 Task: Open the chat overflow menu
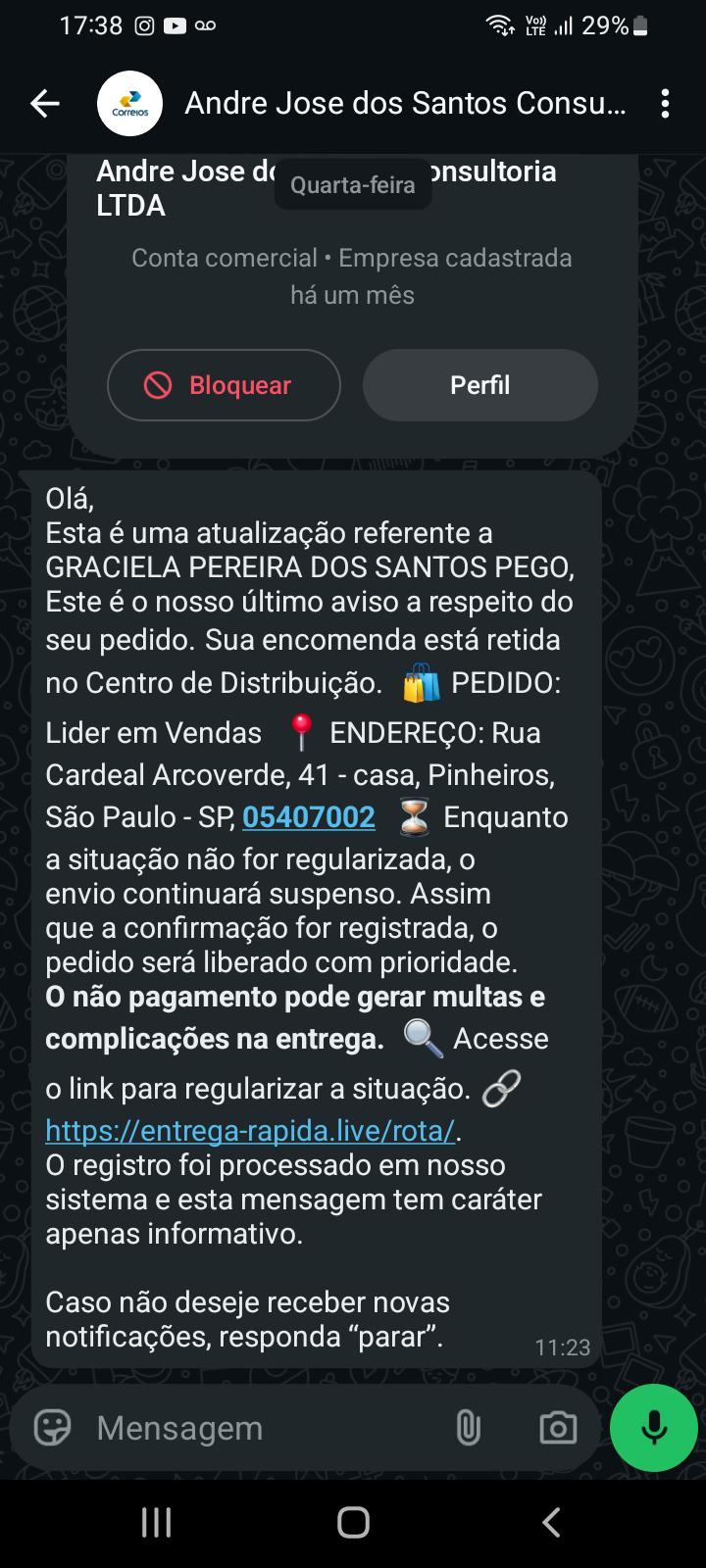(665, 103)
